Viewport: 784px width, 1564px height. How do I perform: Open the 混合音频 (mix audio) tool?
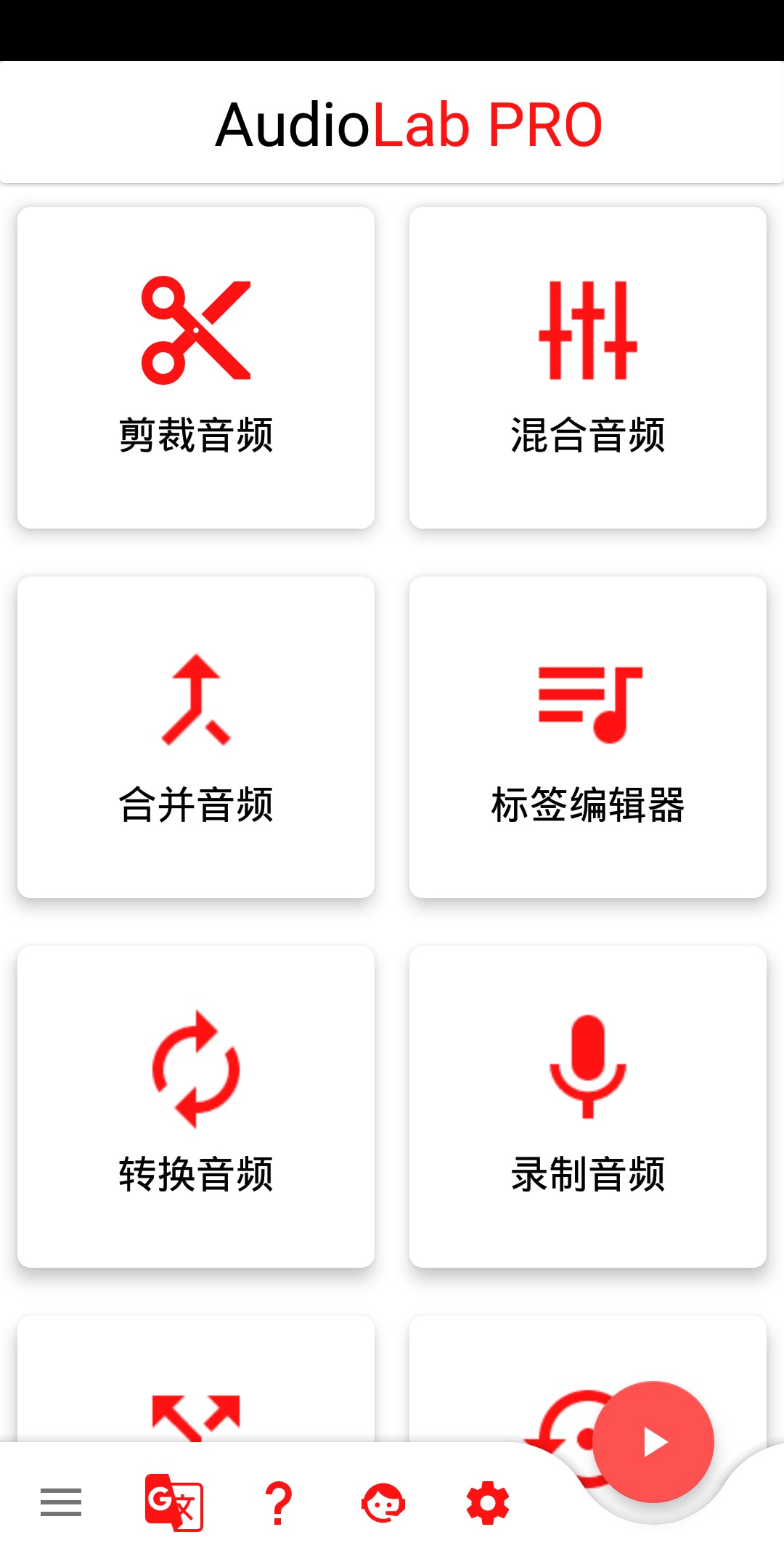coord(588,367)
